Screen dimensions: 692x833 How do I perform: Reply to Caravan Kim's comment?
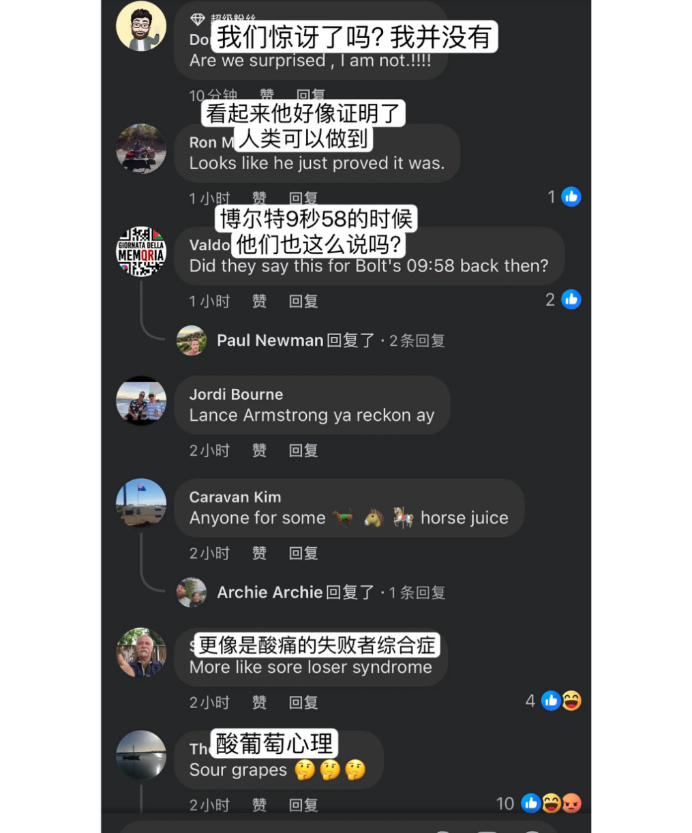point(303,554)
